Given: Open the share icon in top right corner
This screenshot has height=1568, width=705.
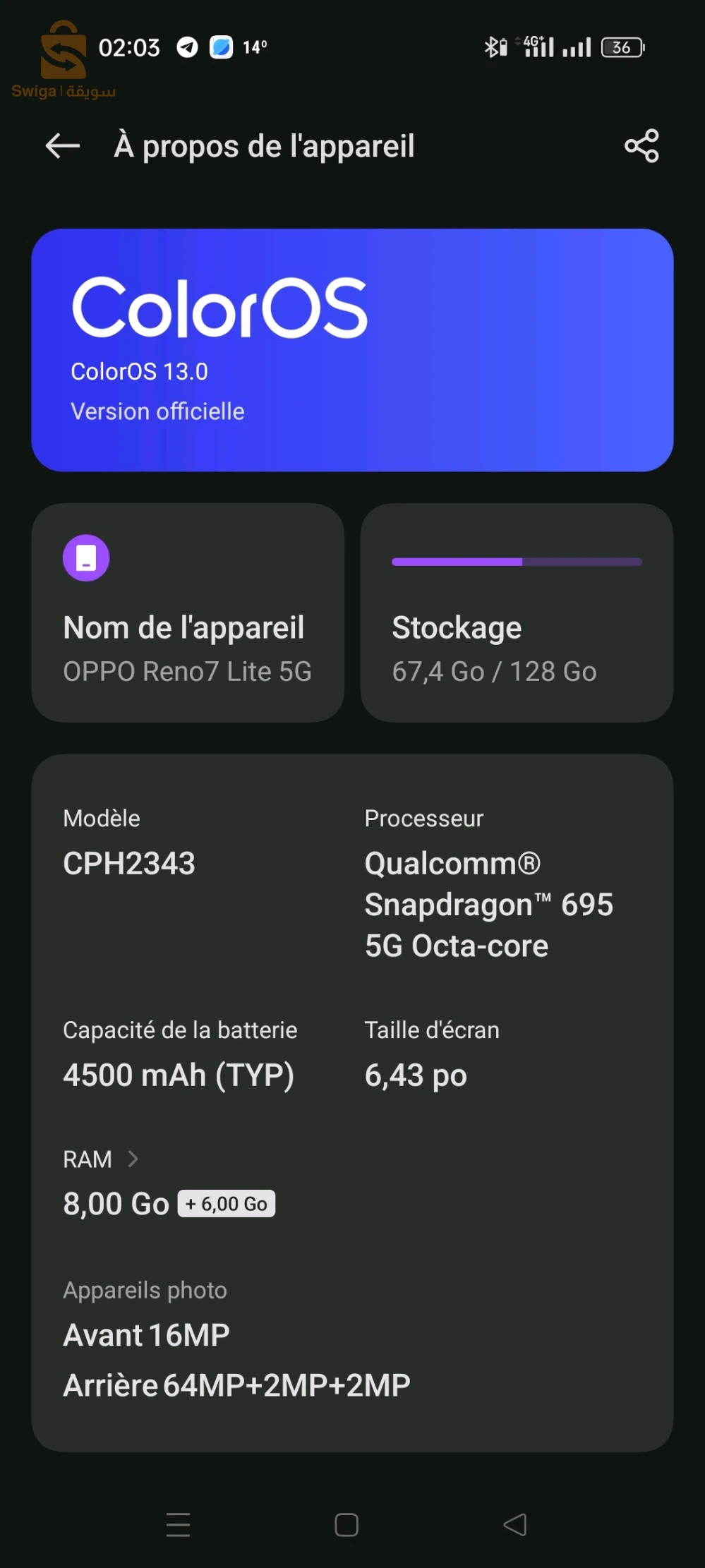Looking at the screenshot, I should point(641,146).
